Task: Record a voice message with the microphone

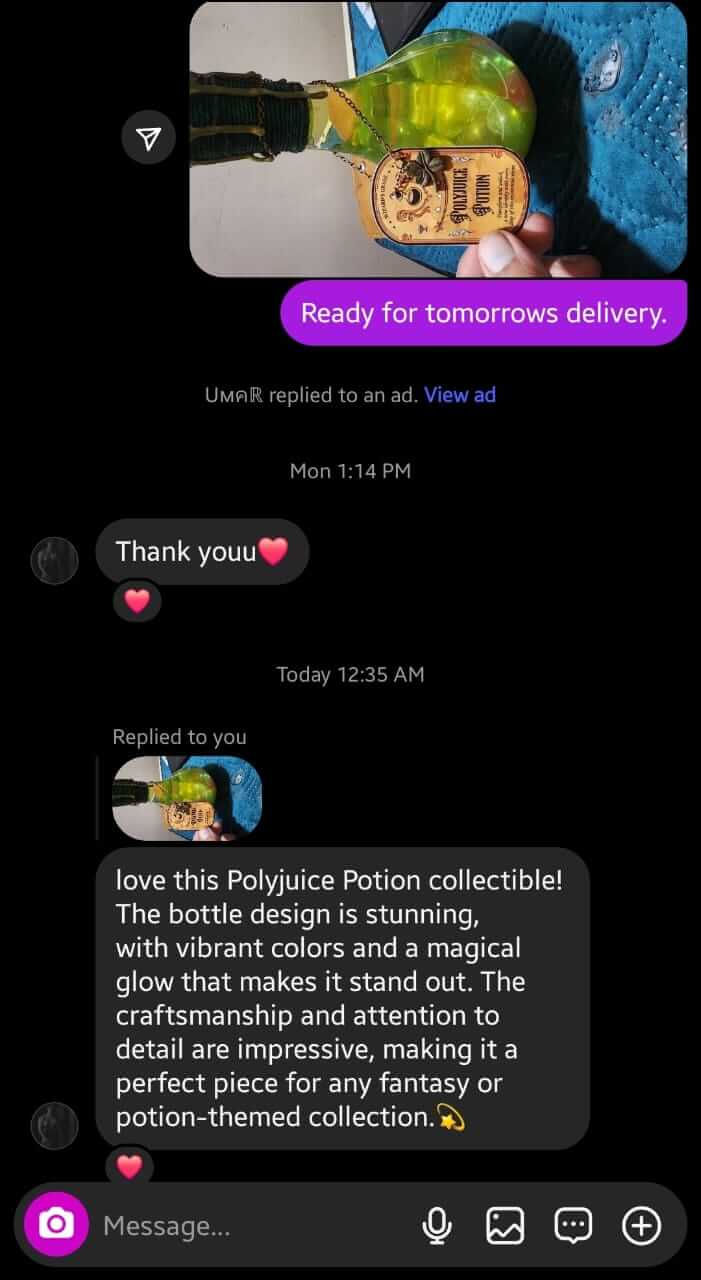Action: click(436, 1225)
